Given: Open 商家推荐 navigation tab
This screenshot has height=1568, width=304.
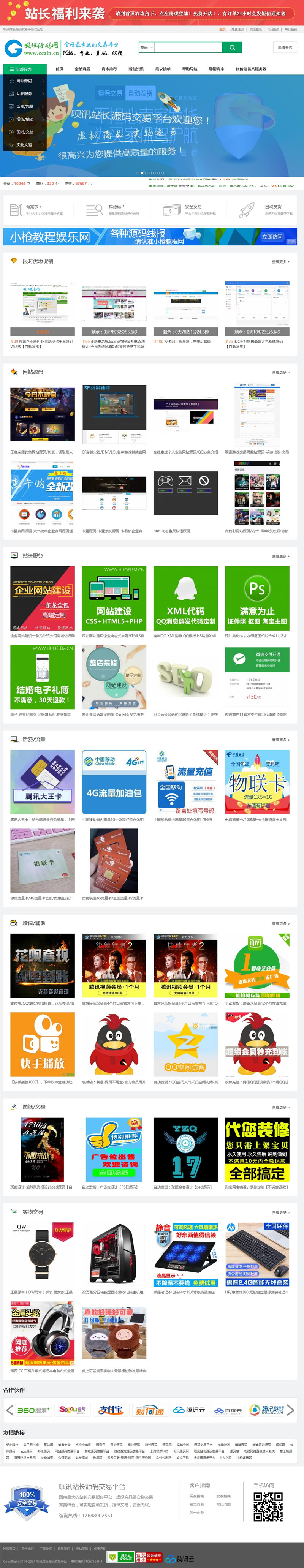Looking at the screenshot, I should coord(109,69).
